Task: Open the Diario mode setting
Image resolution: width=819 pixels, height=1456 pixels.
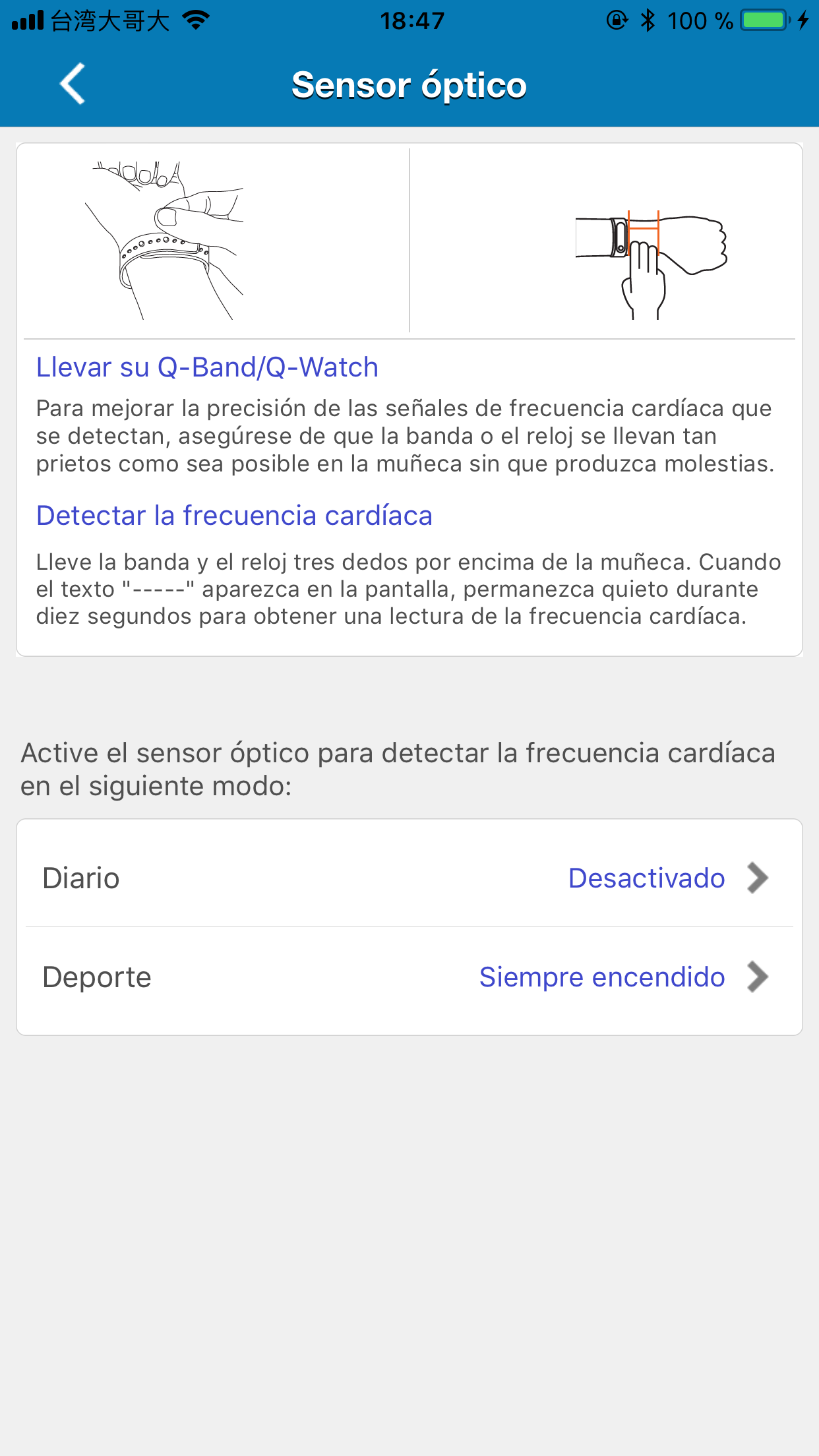Action: click(x=409, y=878)
